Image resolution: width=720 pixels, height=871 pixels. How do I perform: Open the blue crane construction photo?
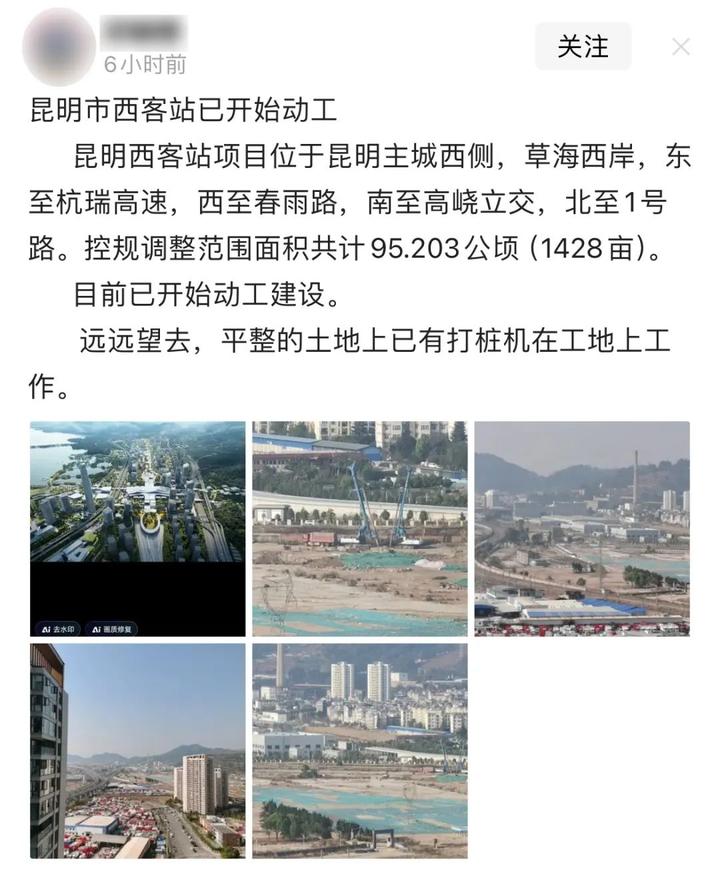point(360,530)
